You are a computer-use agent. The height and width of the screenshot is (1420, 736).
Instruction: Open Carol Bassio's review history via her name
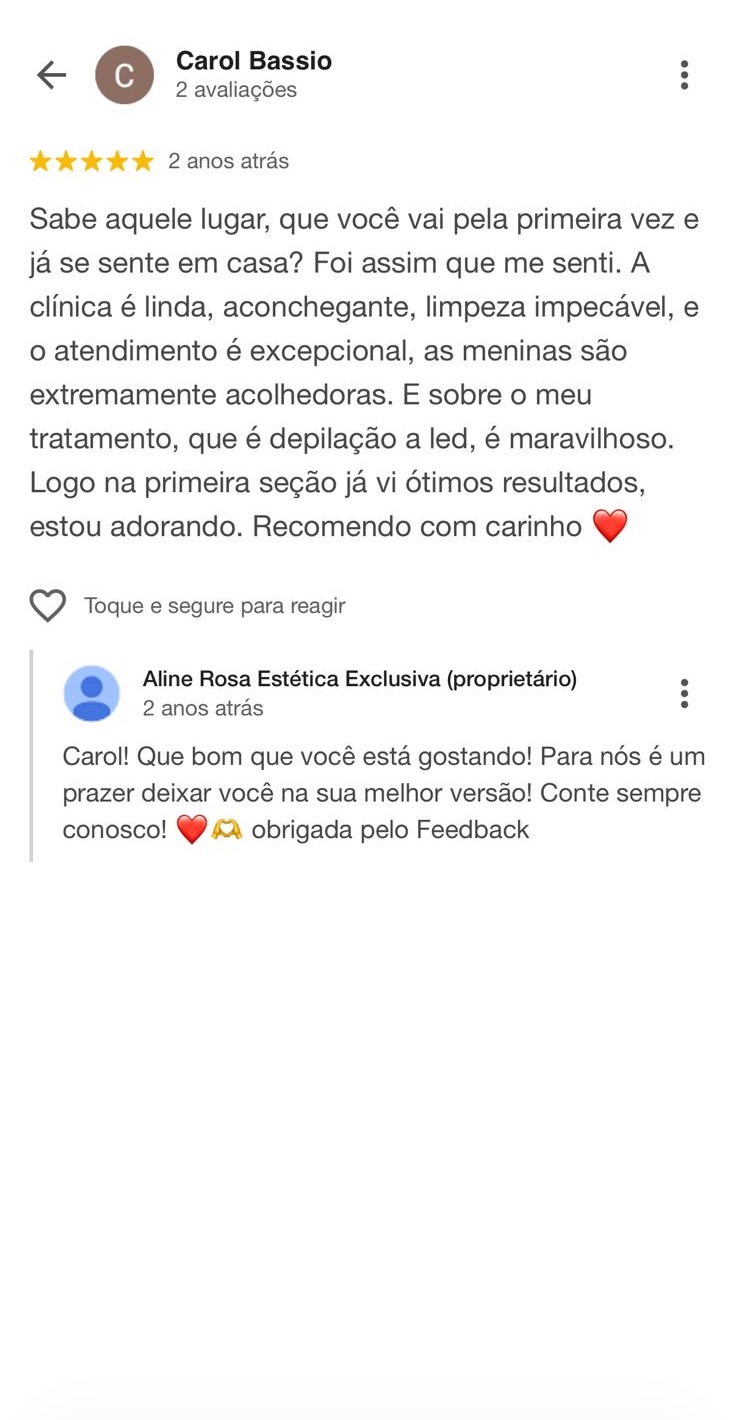(x=253, y=60)
